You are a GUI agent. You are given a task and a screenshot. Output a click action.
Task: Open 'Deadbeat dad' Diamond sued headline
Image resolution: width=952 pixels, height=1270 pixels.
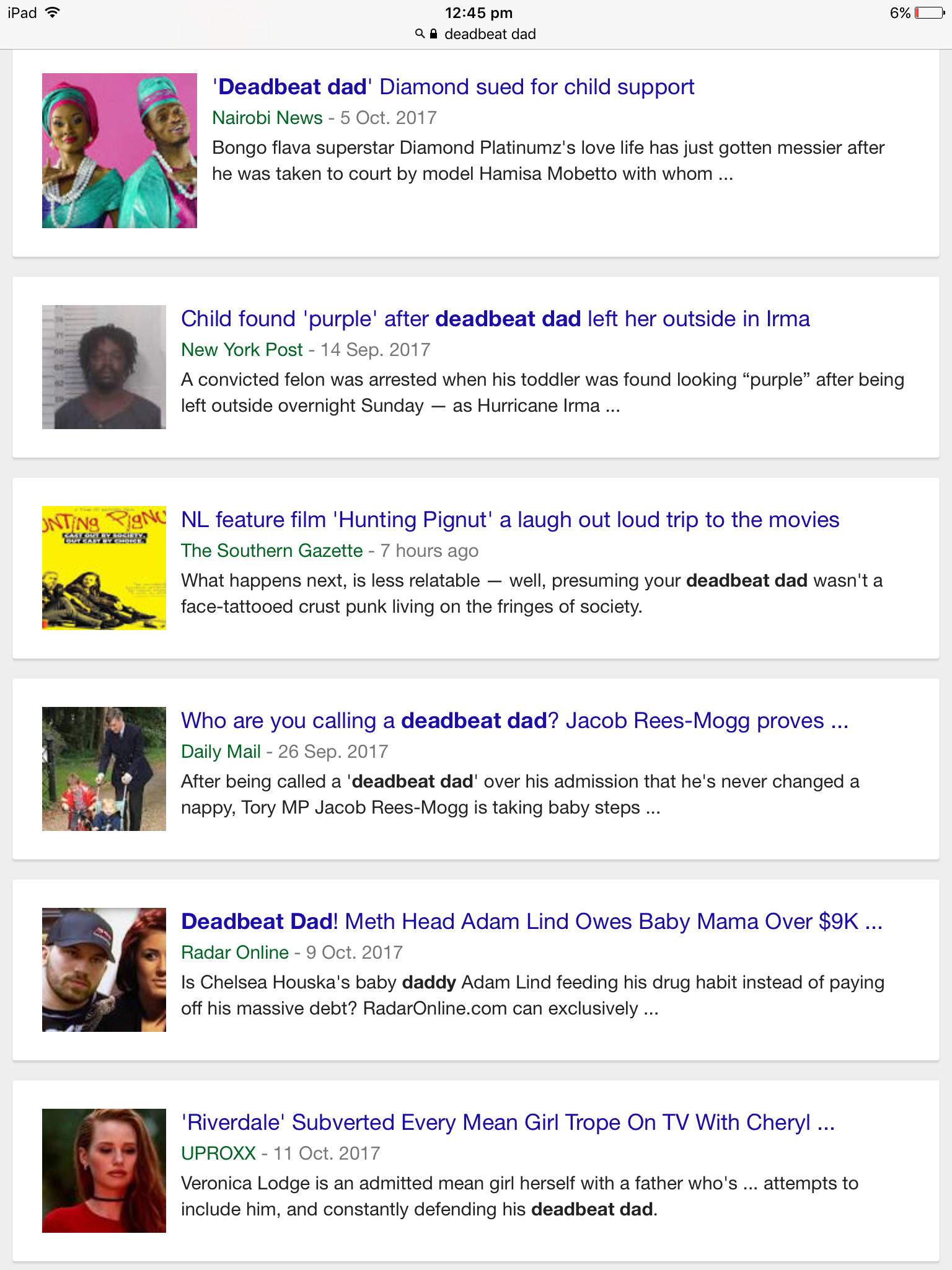(x=453, y=87)
